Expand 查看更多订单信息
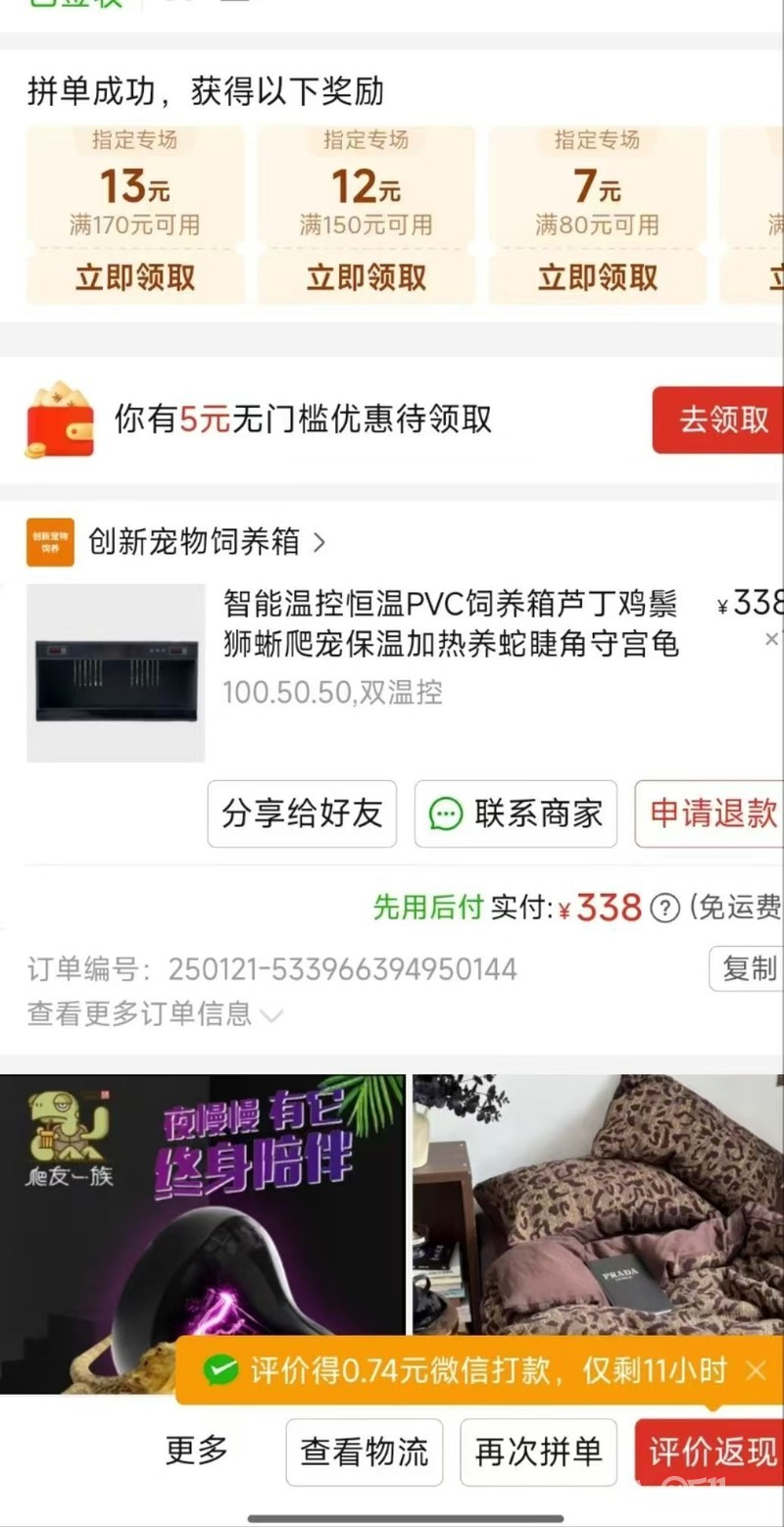The image size is (784, 1527). coord(154,1013)
